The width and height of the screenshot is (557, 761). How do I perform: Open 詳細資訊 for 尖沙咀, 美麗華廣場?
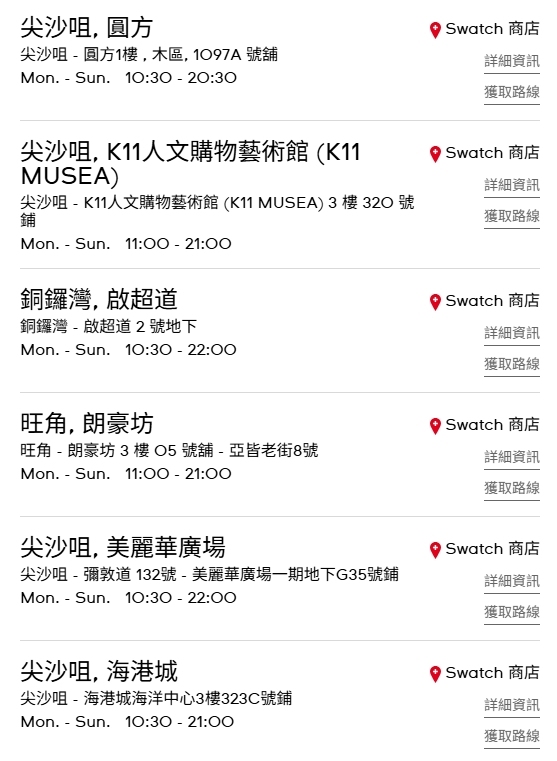tap(511, 581)
